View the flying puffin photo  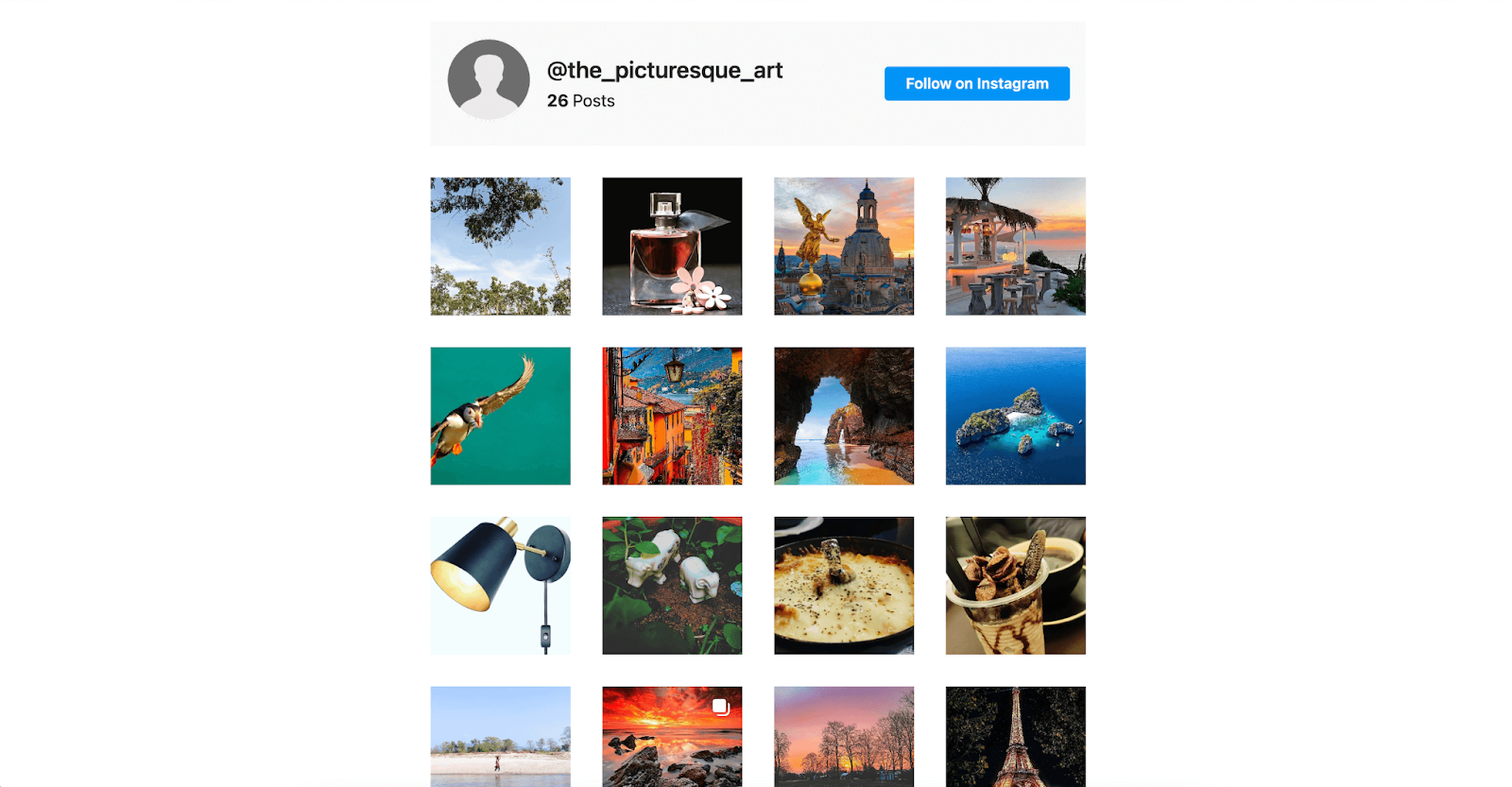click(500, 416)
